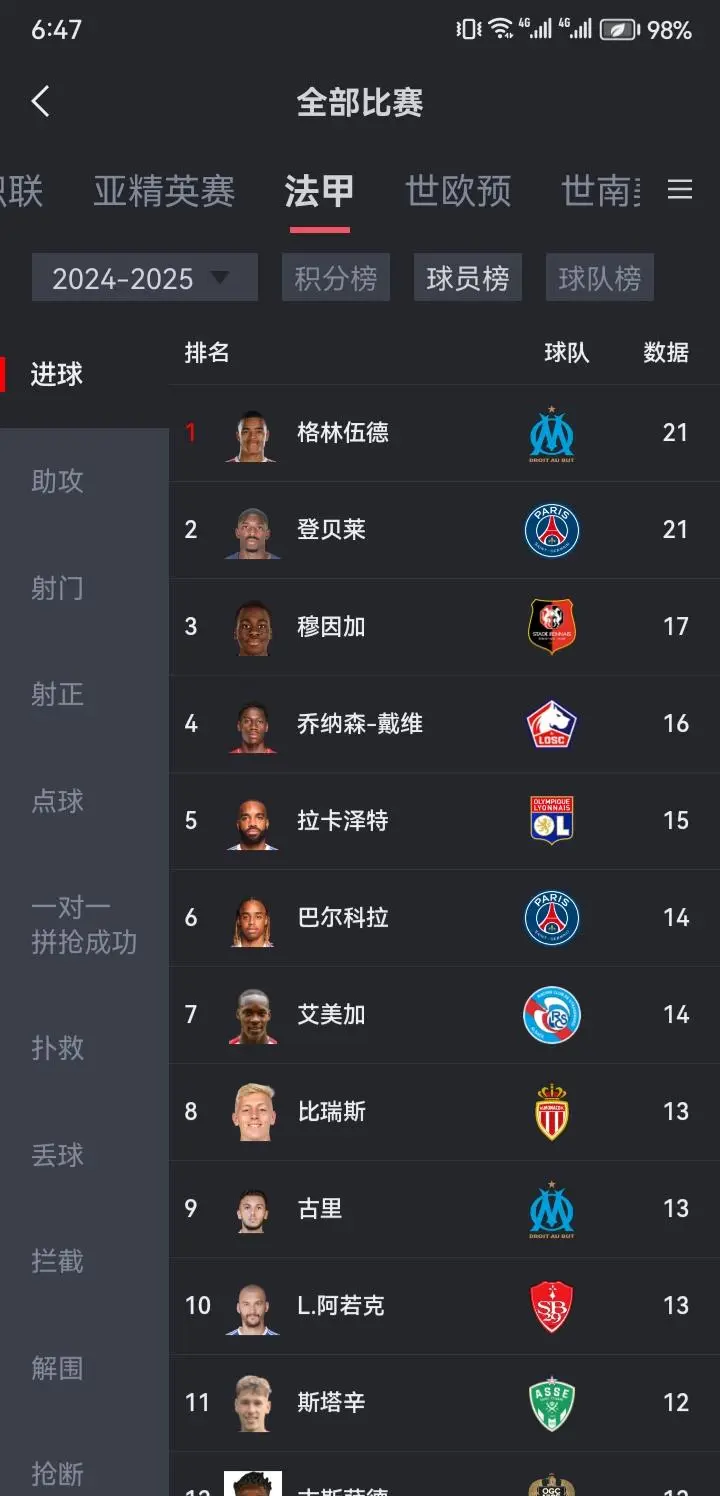
Task: Show the 丢球 goals conceded ranking
Action: click(57, 1155)
